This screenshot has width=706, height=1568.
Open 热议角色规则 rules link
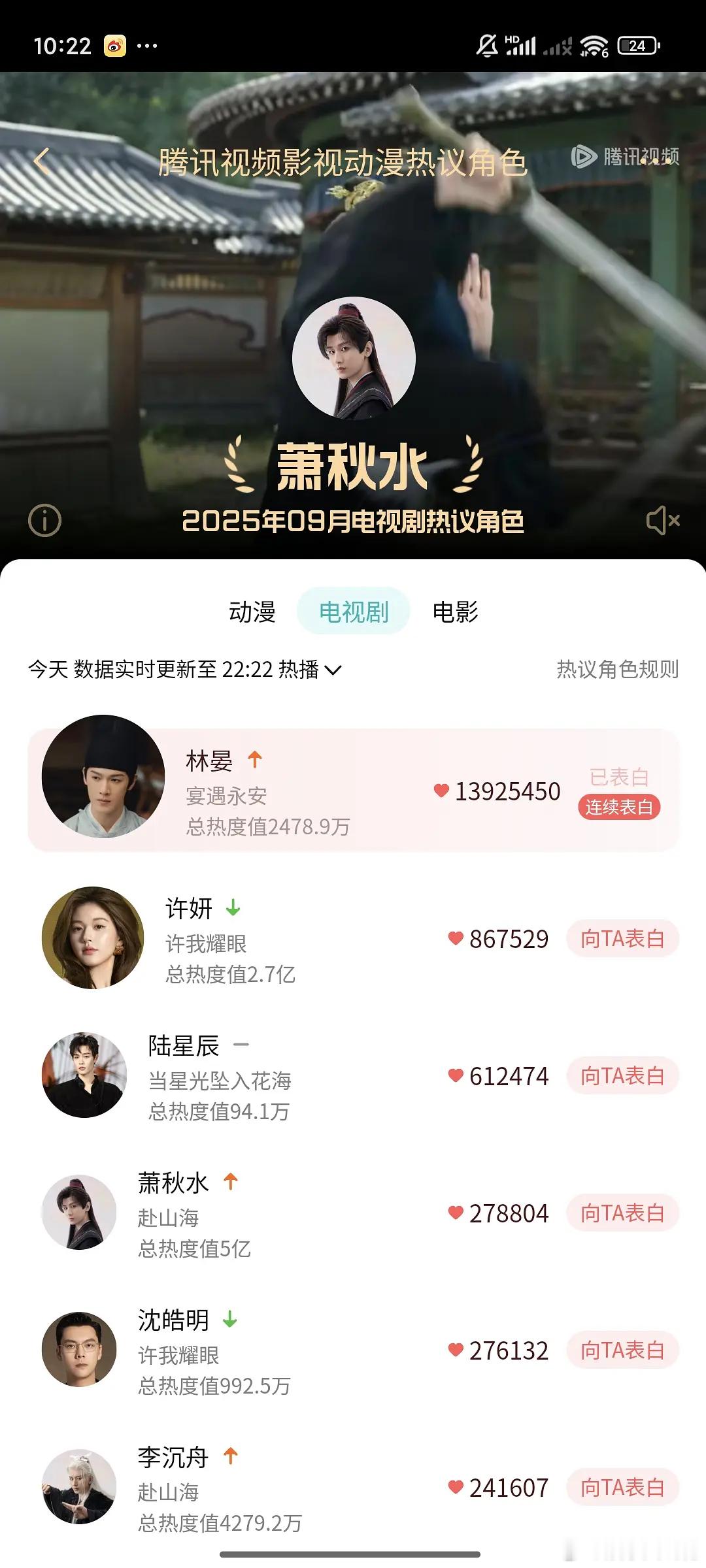pyautogui.click(x=617, y=670)
